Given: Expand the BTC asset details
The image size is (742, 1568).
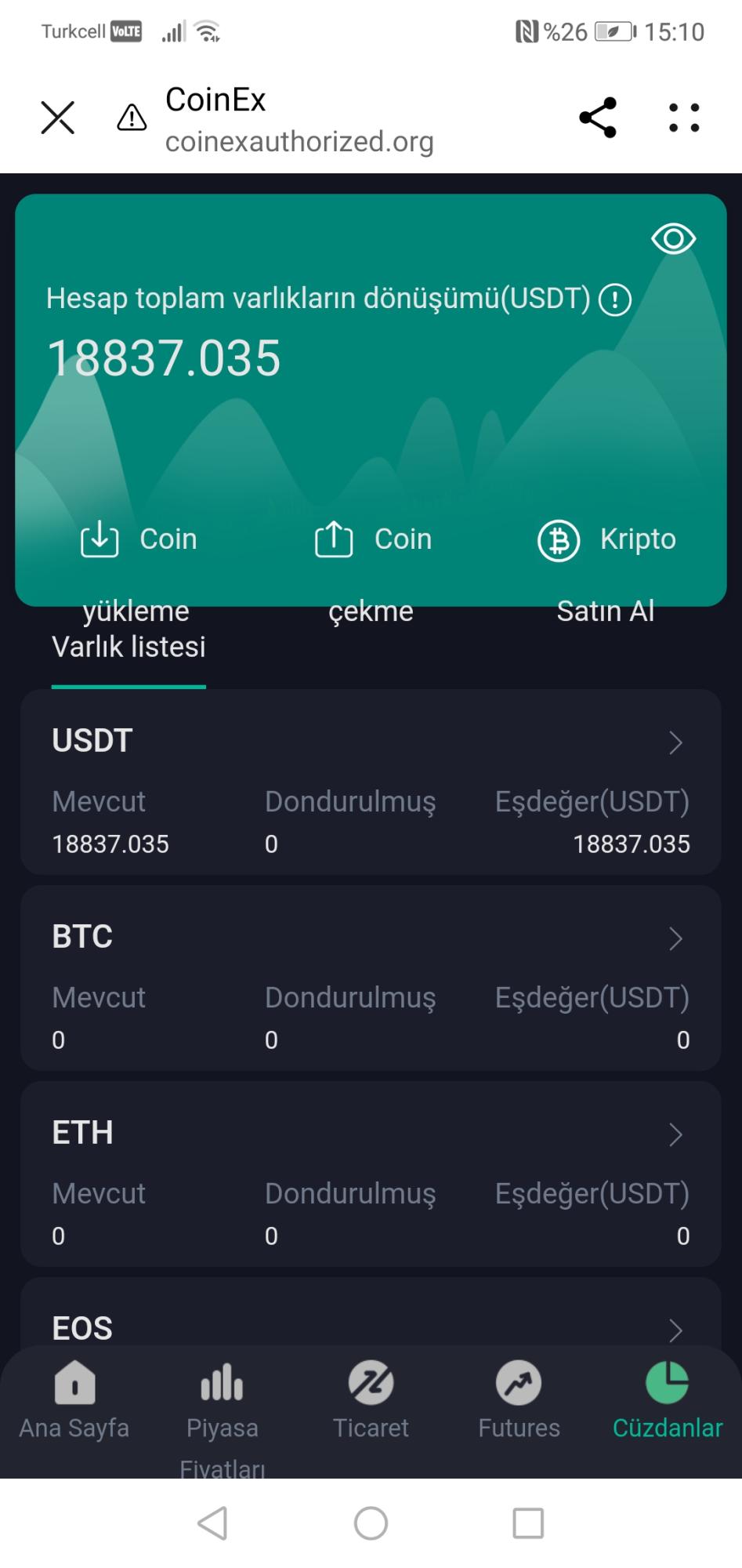Looking at the screenshot, I should coord(675,938).
